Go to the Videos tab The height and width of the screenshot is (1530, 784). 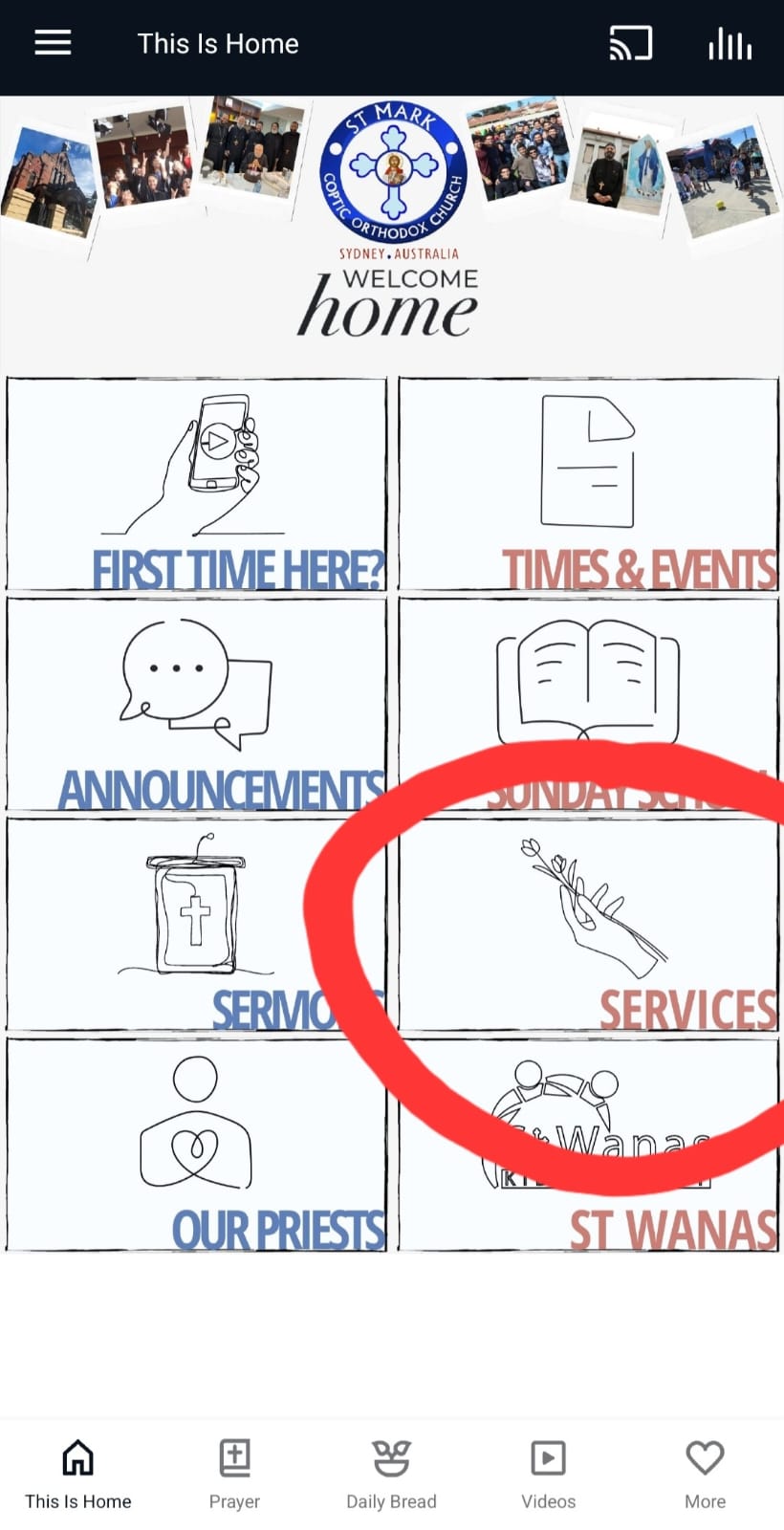548,1475
